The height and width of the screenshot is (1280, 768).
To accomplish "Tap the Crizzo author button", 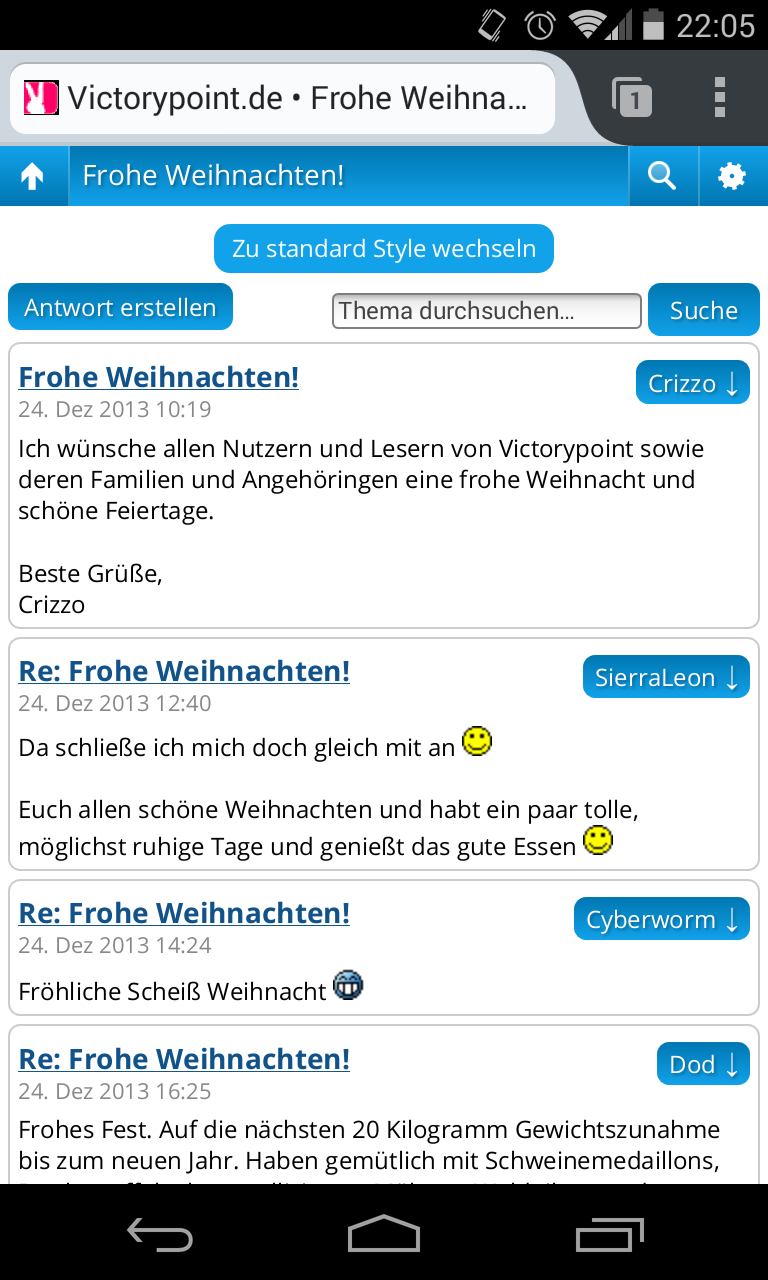I will (x=692, y=383).
